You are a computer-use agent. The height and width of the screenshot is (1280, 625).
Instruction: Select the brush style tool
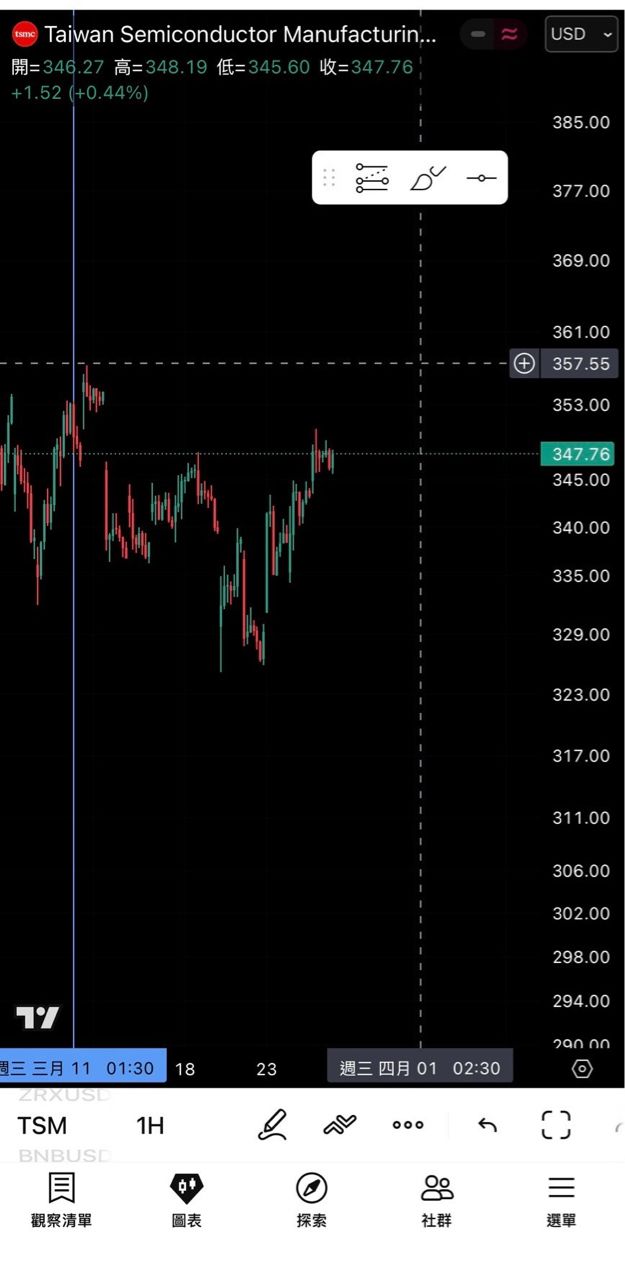(x=427, y=178)
